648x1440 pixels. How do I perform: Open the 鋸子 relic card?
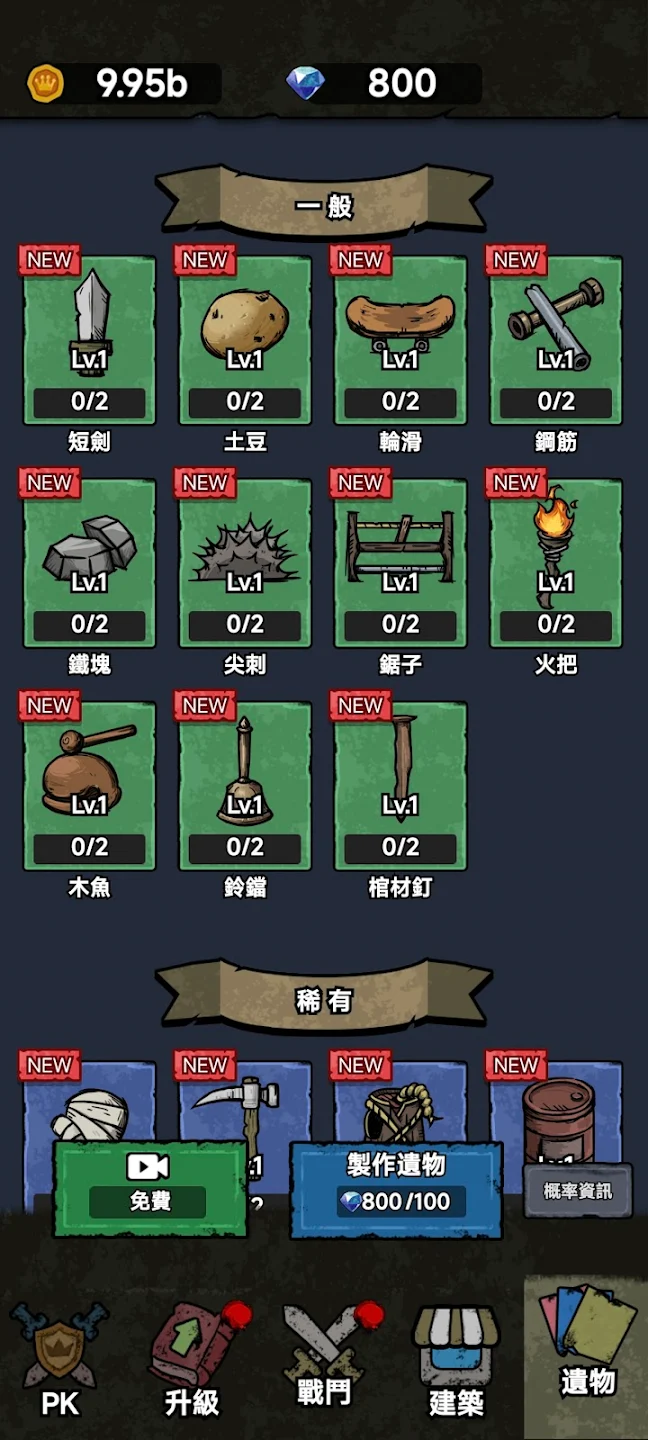400,563
